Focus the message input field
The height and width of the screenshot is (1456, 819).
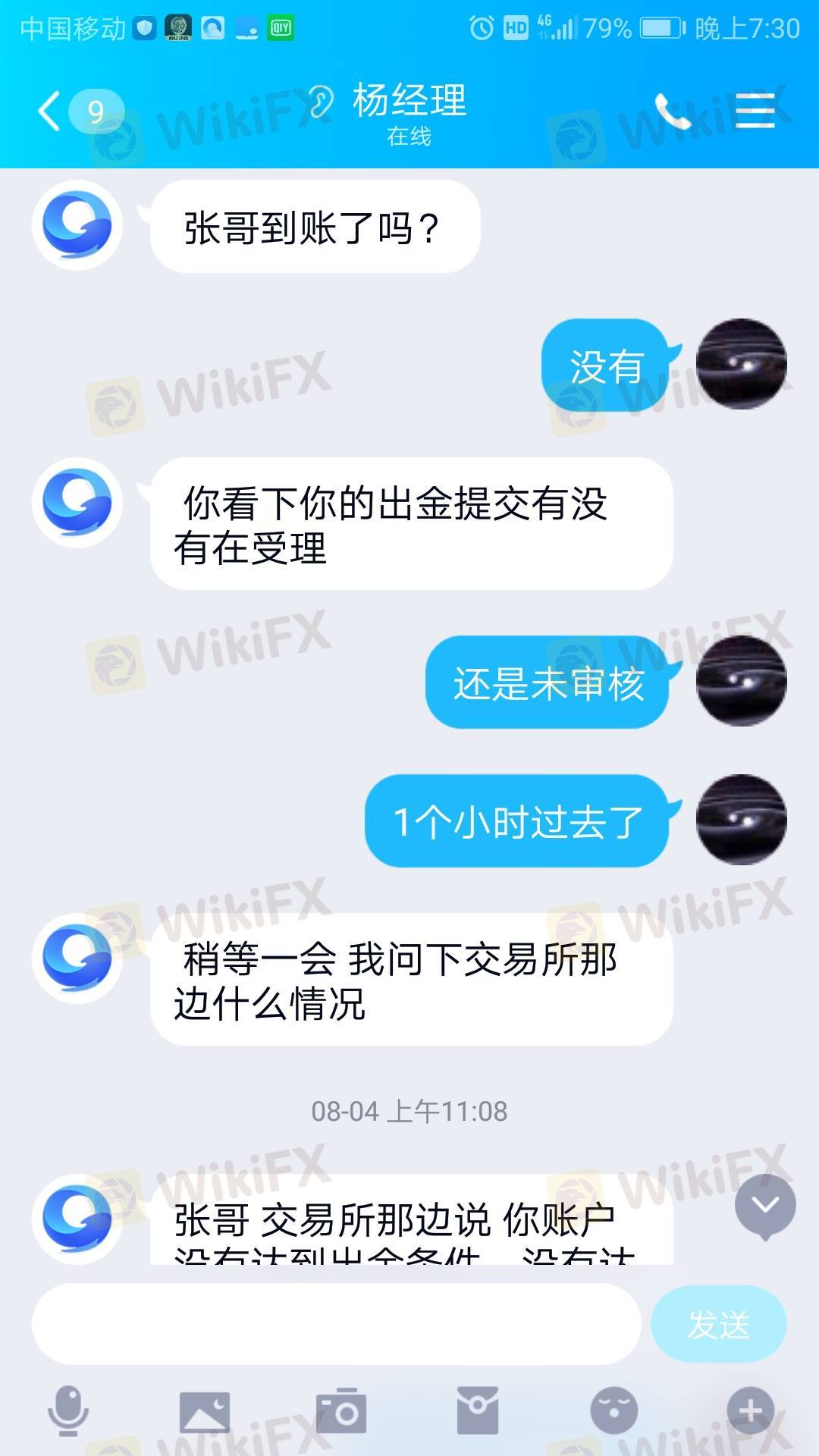336,1324
